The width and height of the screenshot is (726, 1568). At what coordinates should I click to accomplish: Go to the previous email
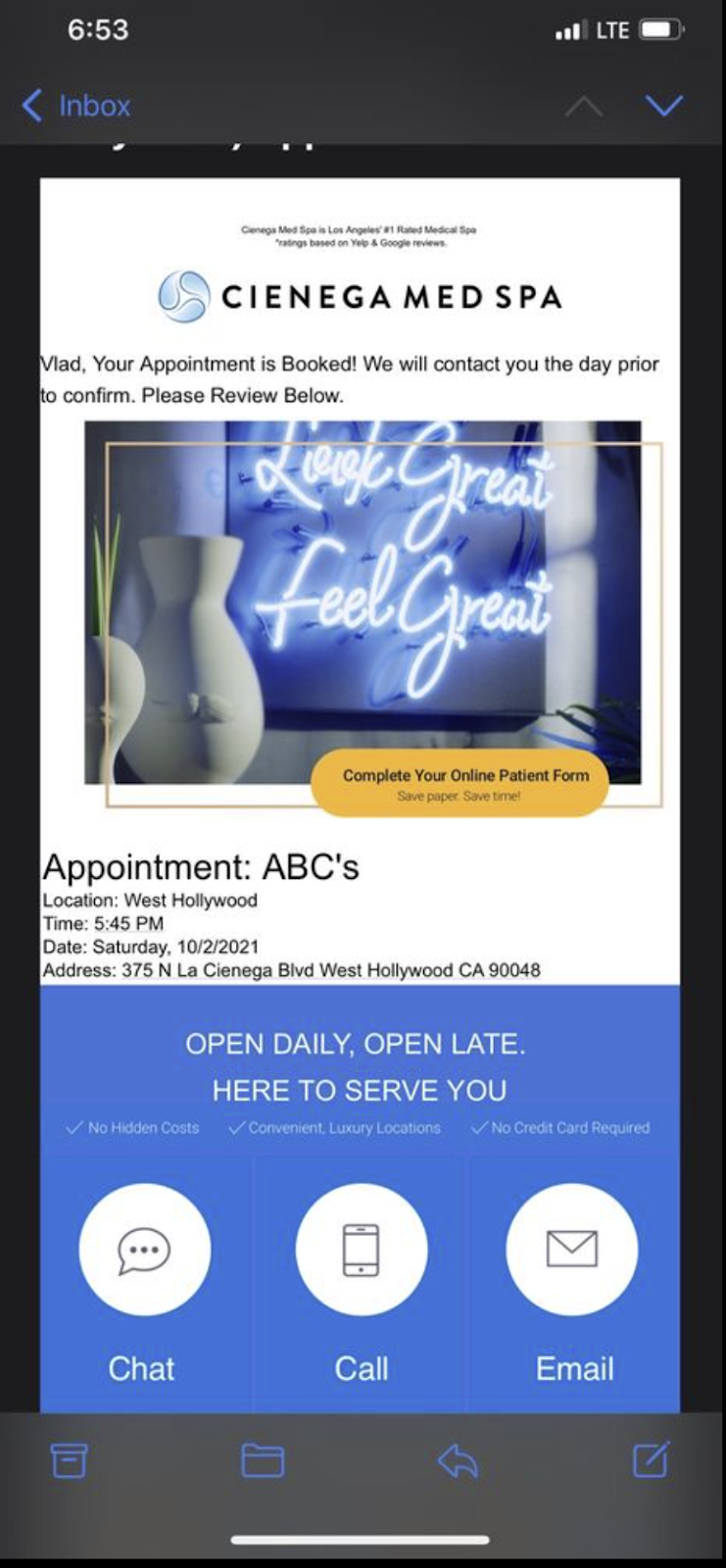coord(584,106)
